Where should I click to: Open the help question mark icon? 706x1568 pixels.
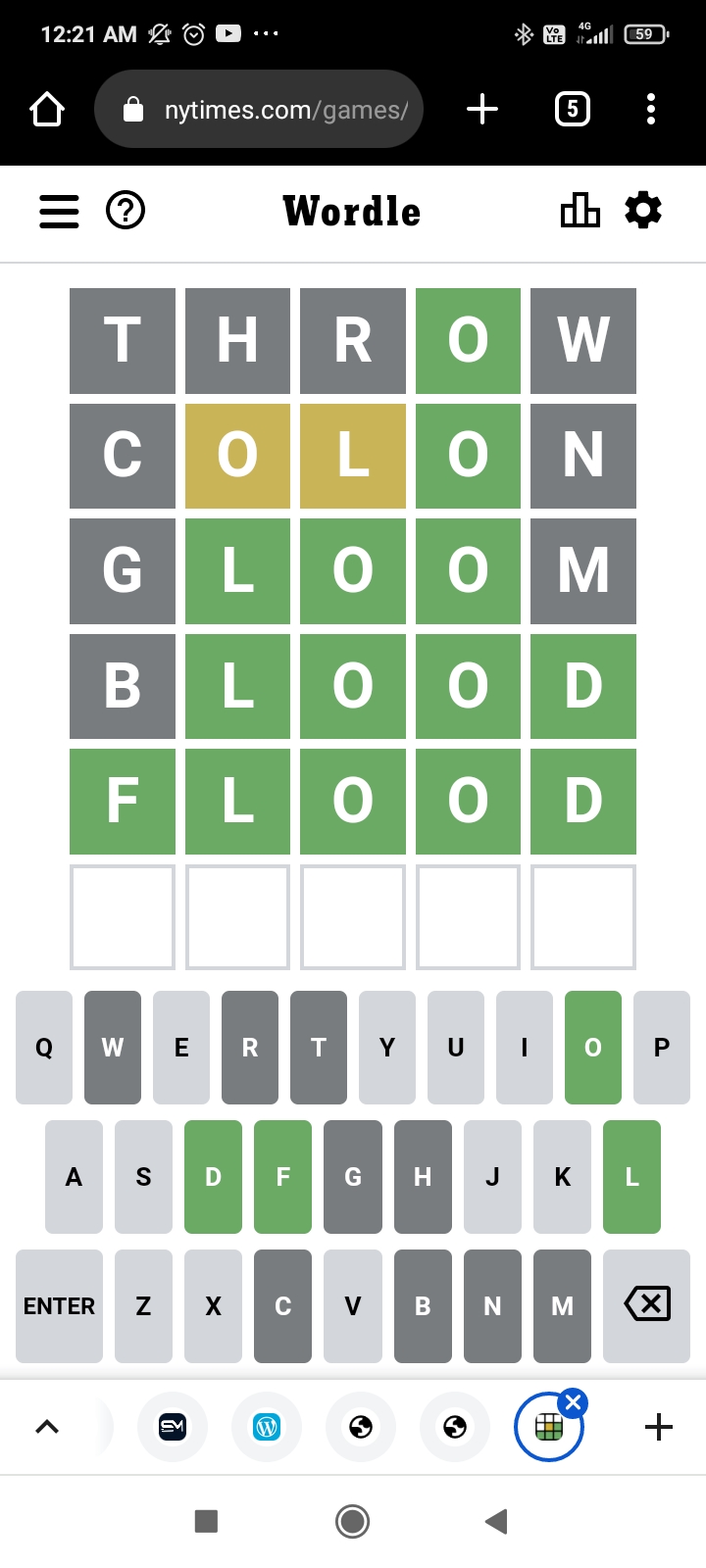(x=126, y=211)
